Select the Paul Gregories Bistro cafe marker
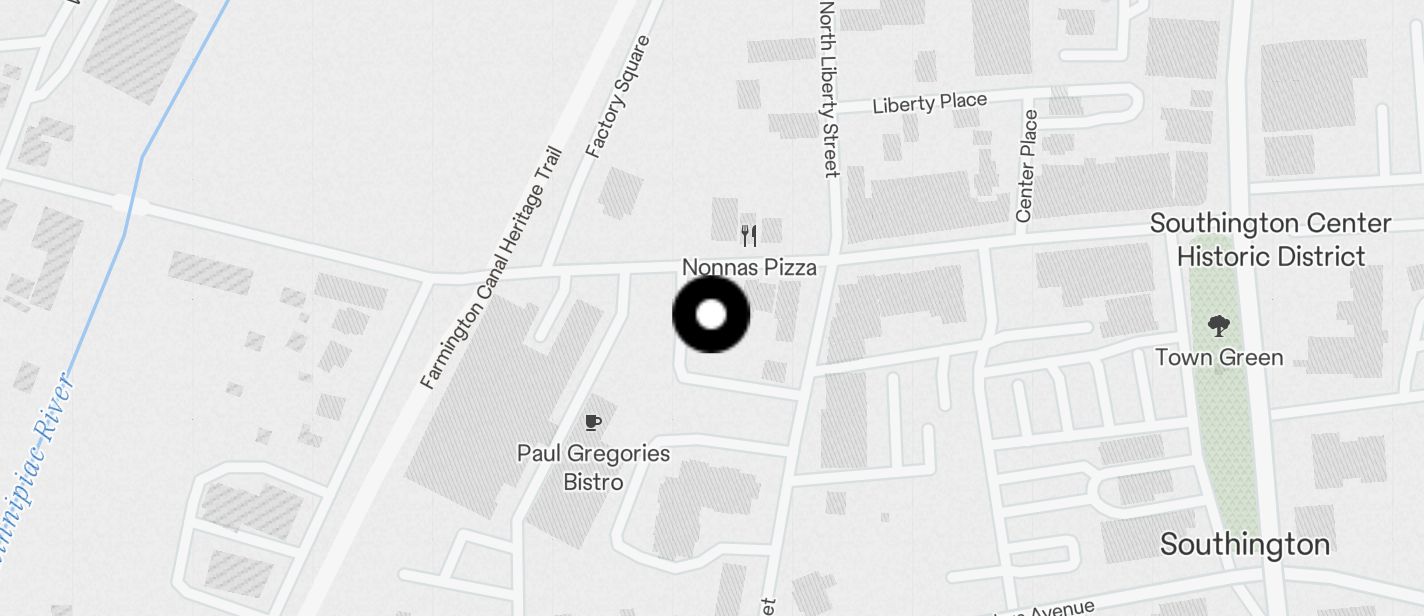Viewport: 1424px width, 616px height. pos(593,423)
